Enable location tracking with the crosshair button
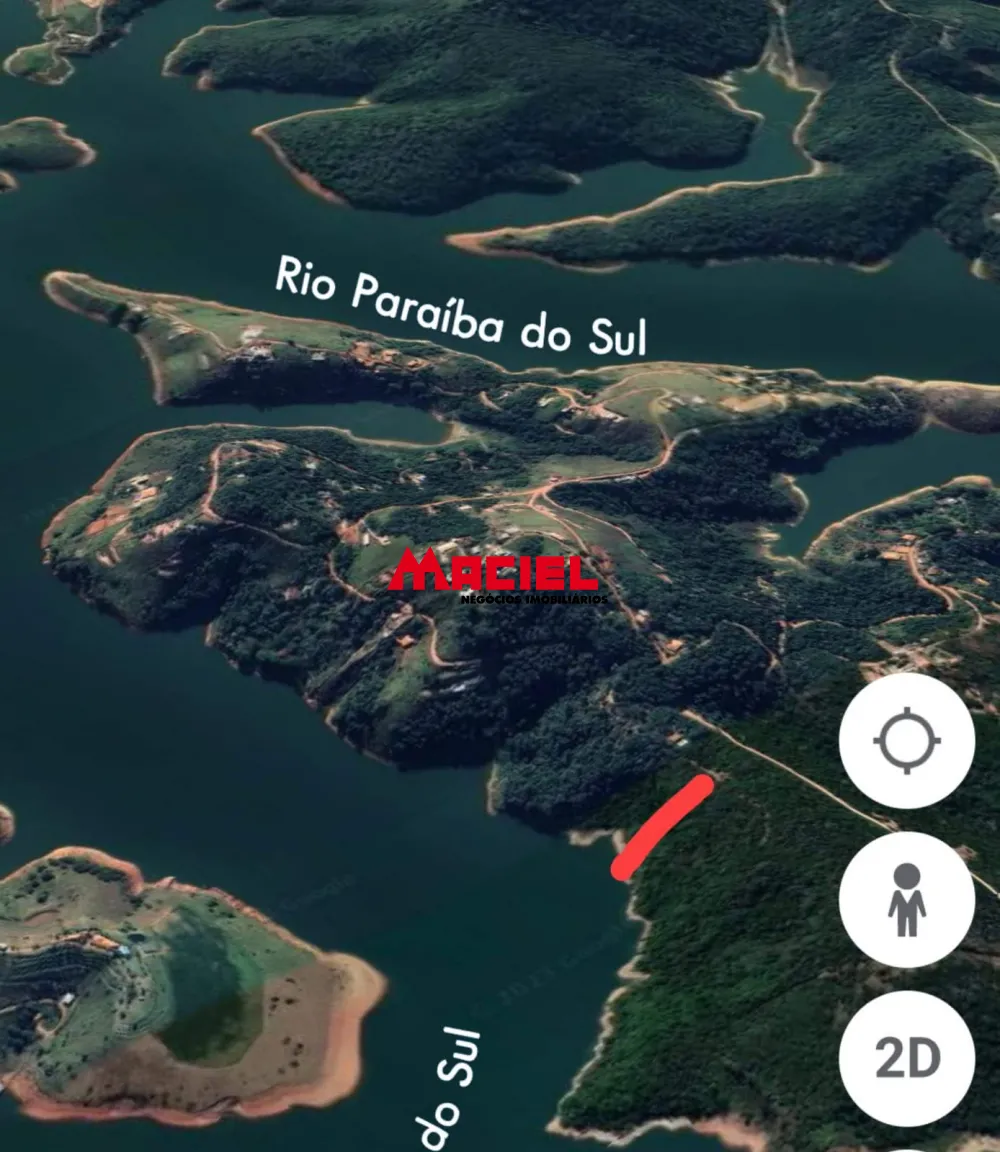The width and height of the screenshot is (1000, 1152). click(x=905, y=740)
